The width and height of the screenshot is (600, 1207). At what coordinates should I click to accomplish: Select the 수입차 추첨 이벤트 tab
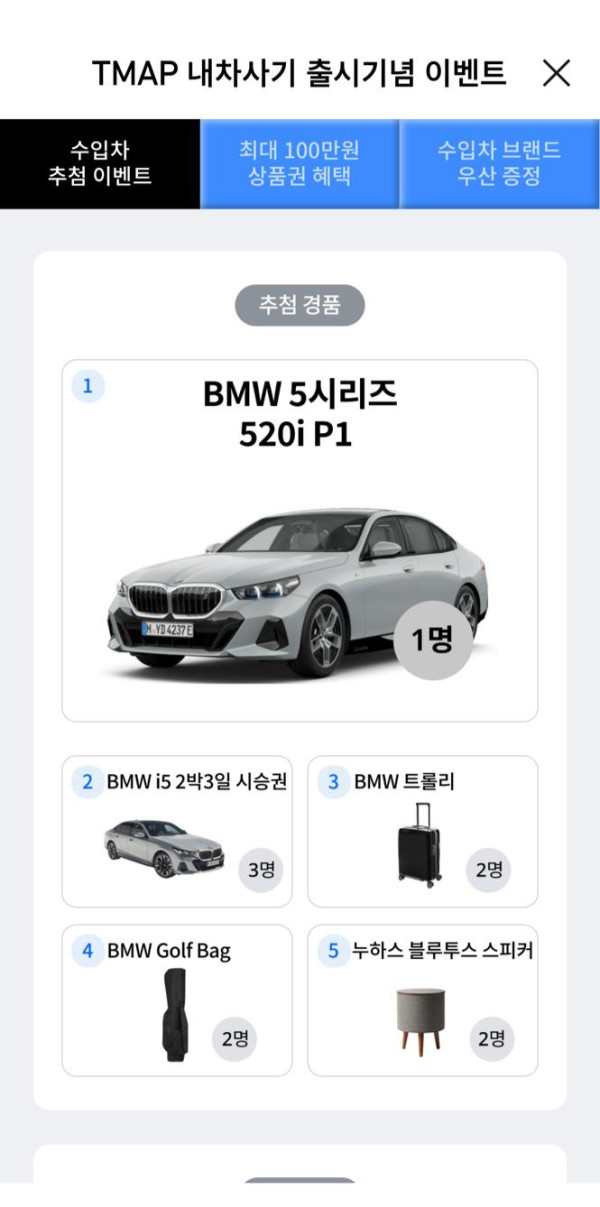coord(100,164)
